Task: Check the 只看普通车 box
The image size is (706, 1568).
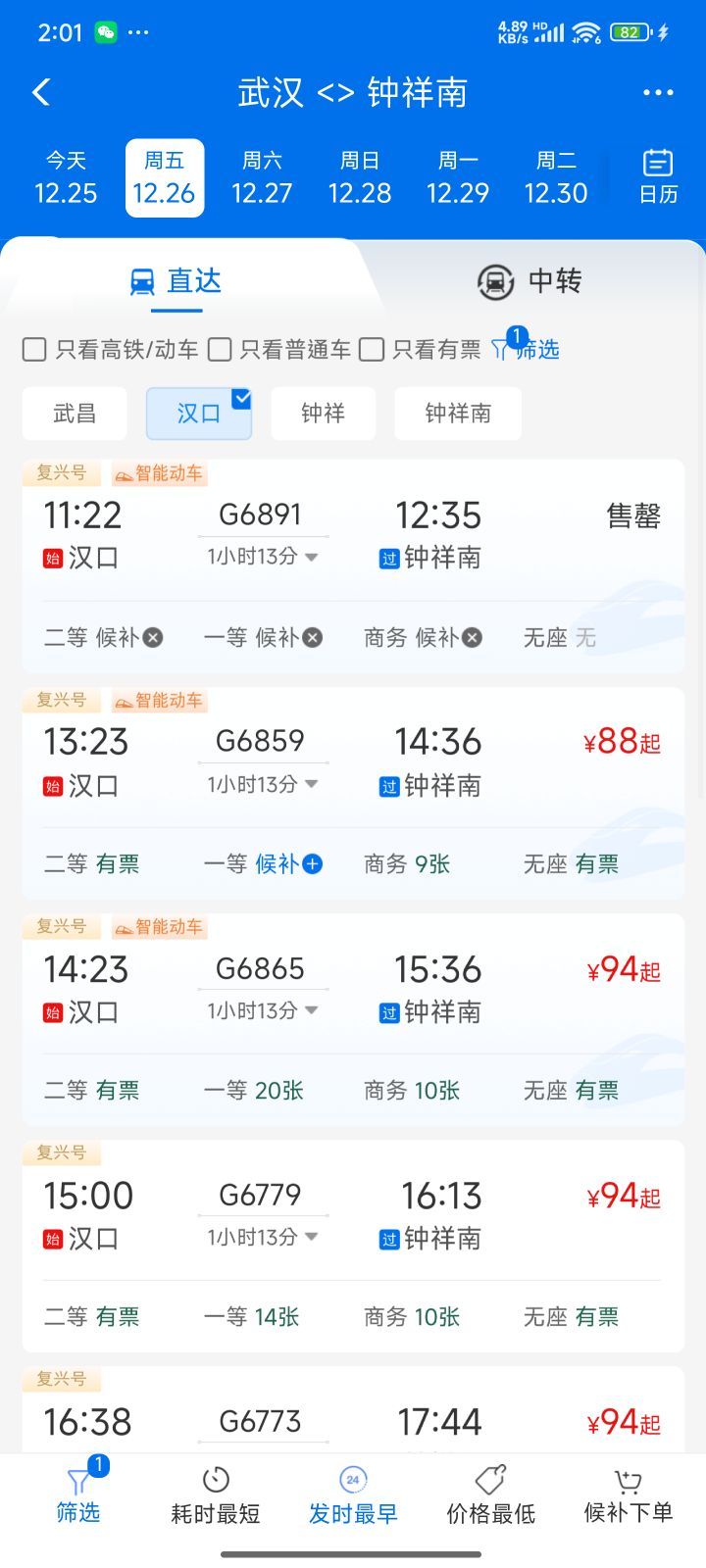Action: pos(220,350)
